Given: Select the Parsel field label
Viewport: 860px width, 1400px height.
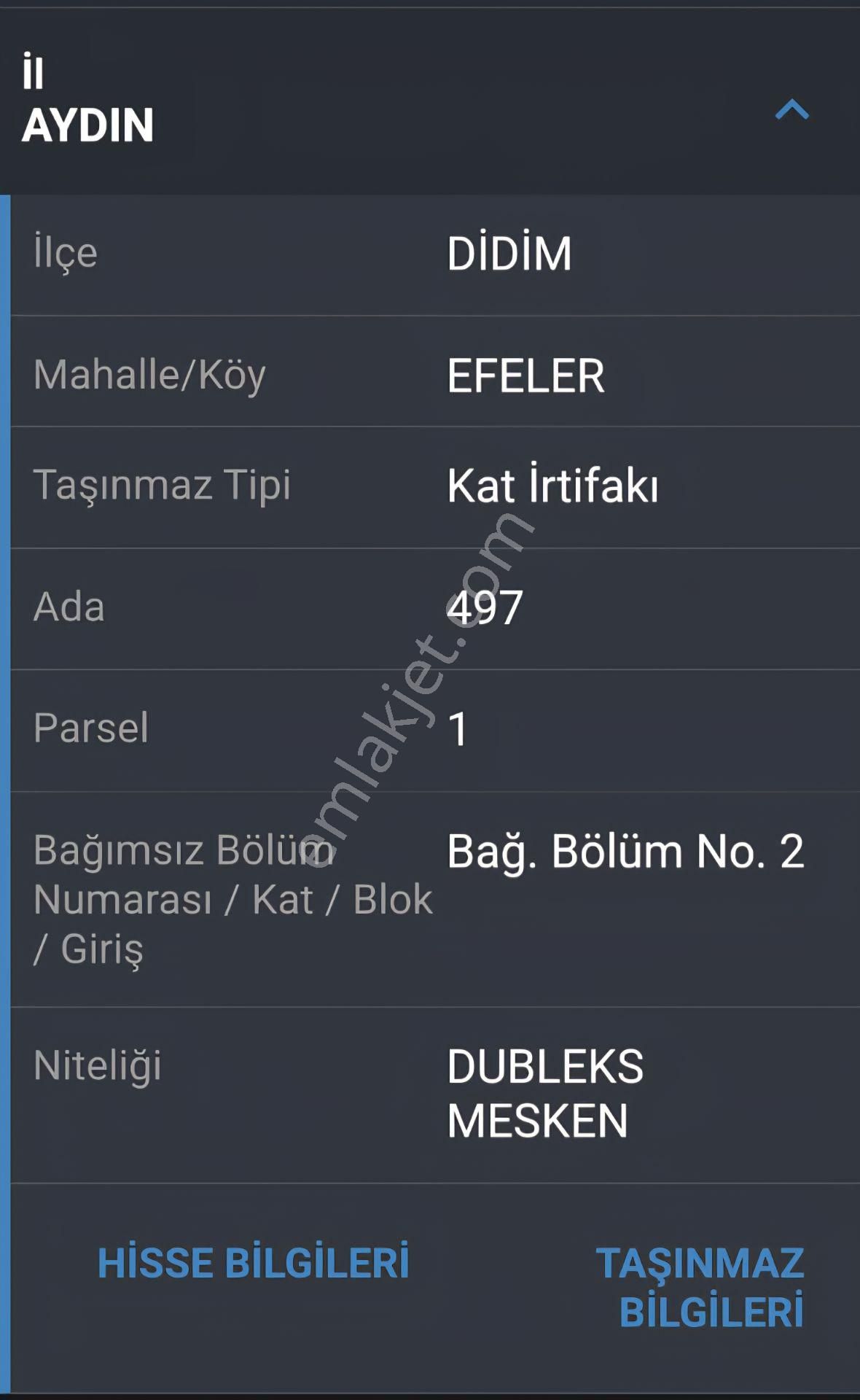Looking at the screenshot, I should [91, 728].
